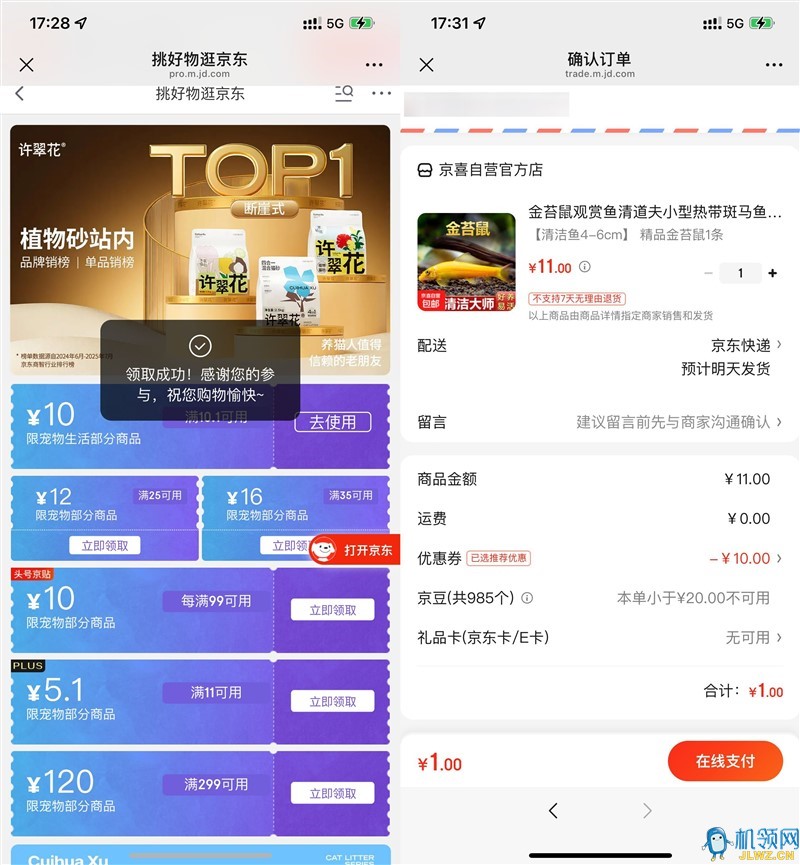Viewport: 800px width, 865px height.
Task: Open 京豆 info icon
Action: click(x=527, y=598)
